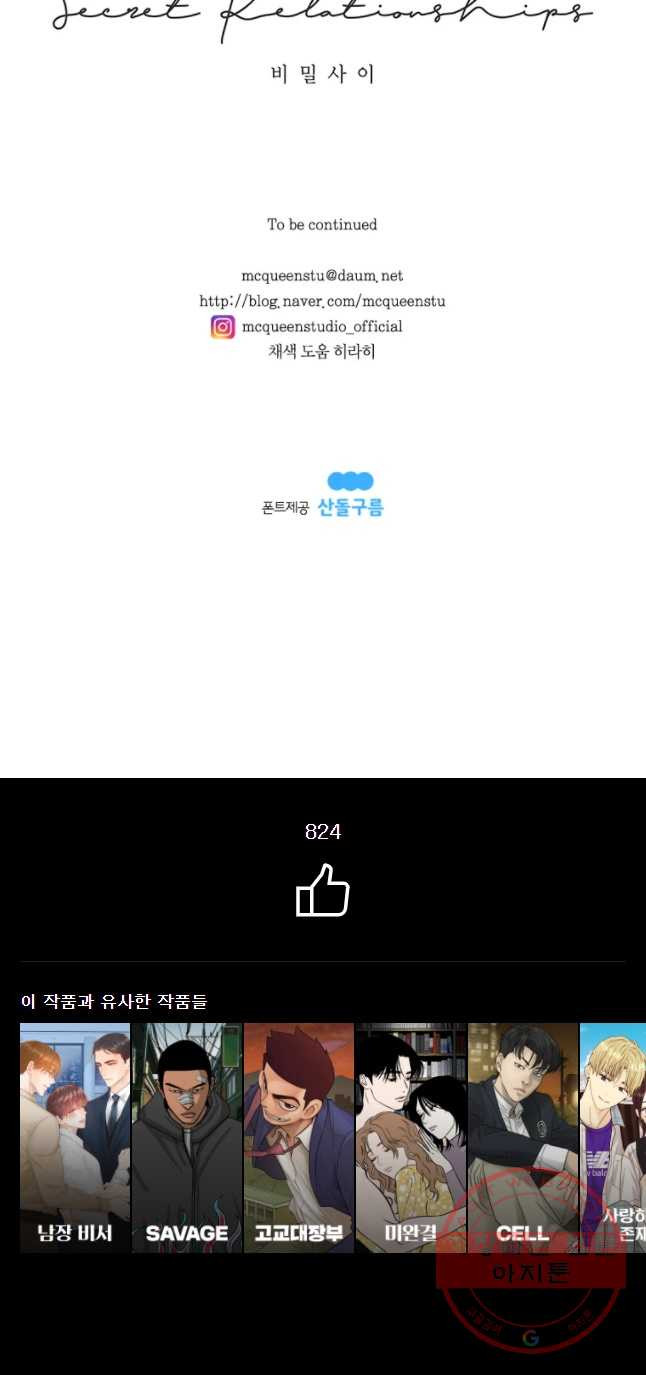Screen dimensions: 646x1375
Task: Open the 남장 비서 webtoon
Action: [x=75, y=1137]
